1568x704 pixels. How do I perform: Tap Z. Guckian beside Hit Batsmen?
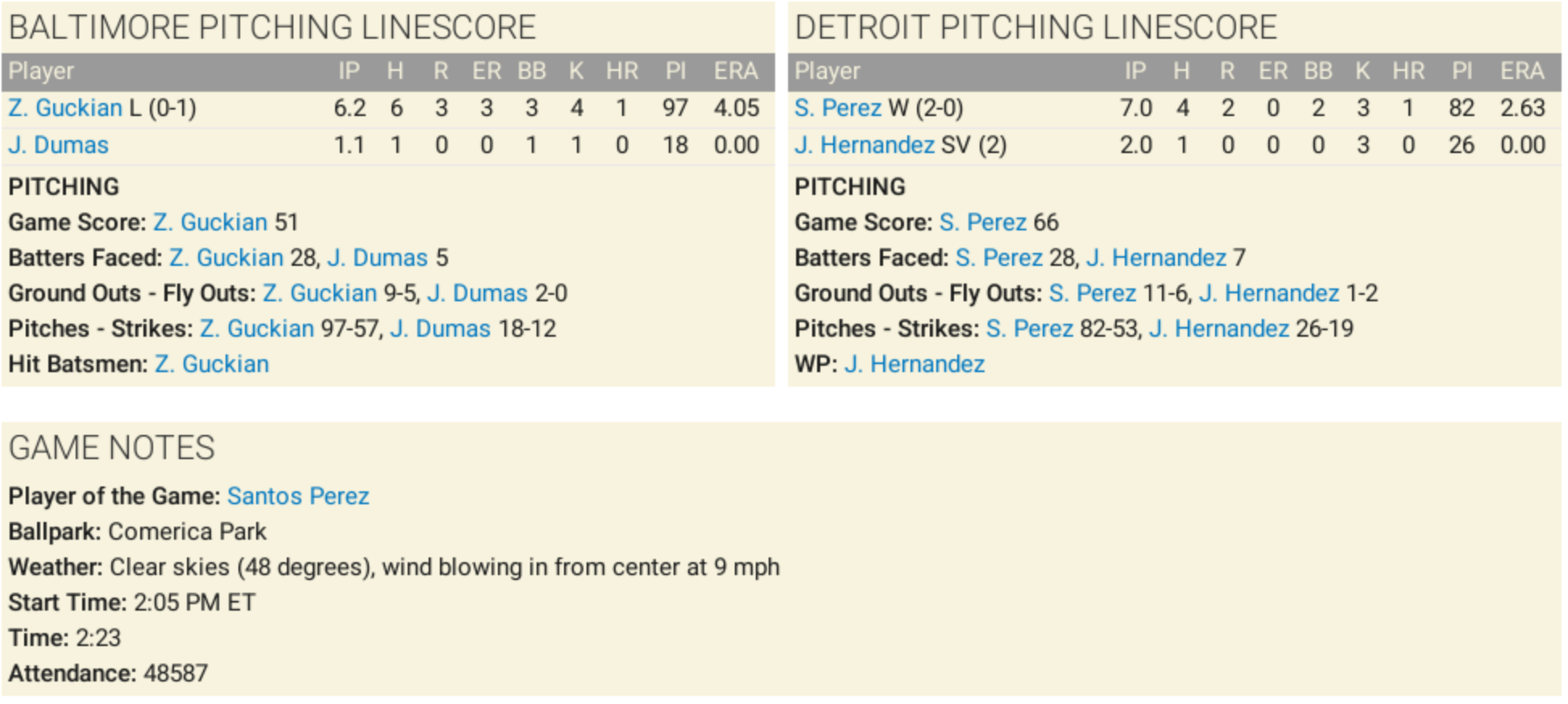click(211, 364)
